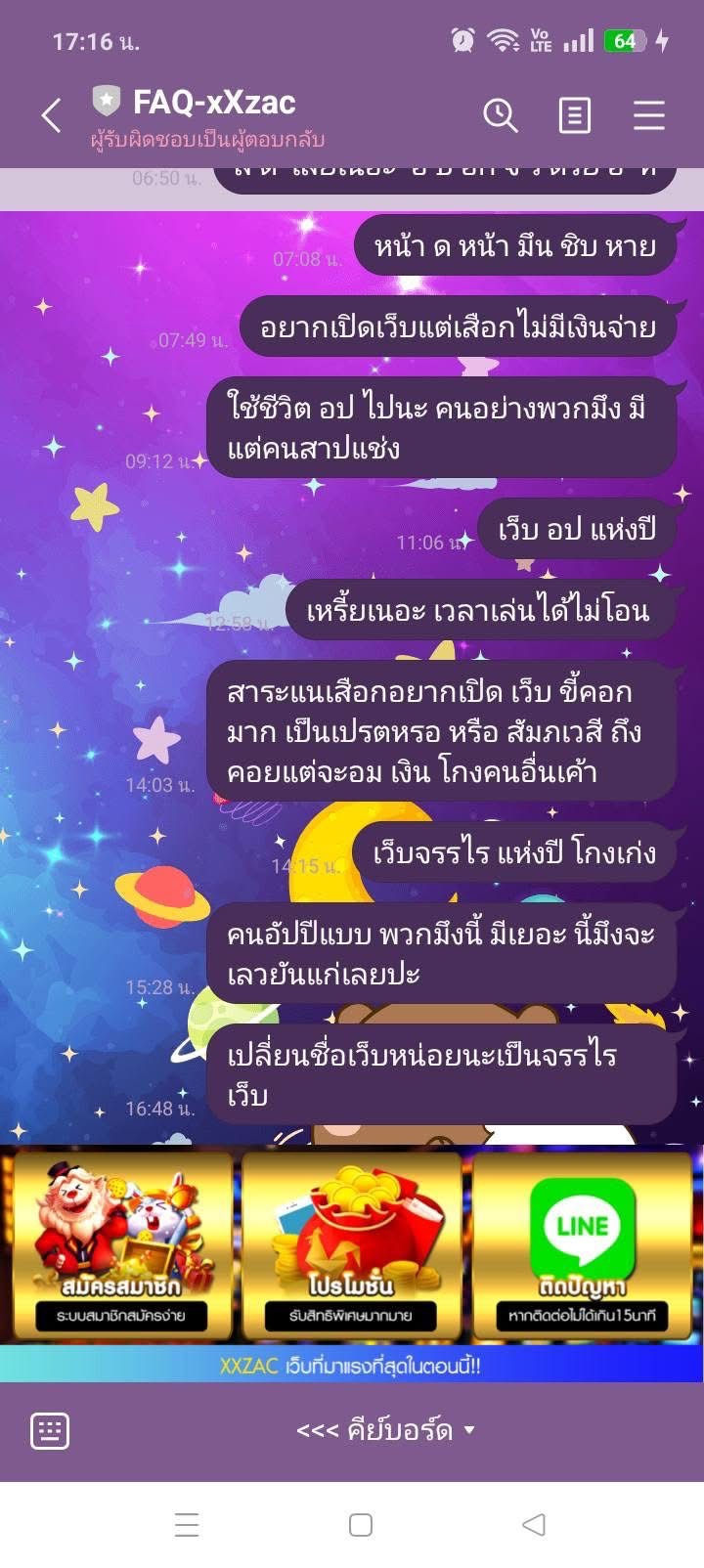Open the chat hamburger menu
Screen dimensions: 704x1568
[x=648, y=115]
